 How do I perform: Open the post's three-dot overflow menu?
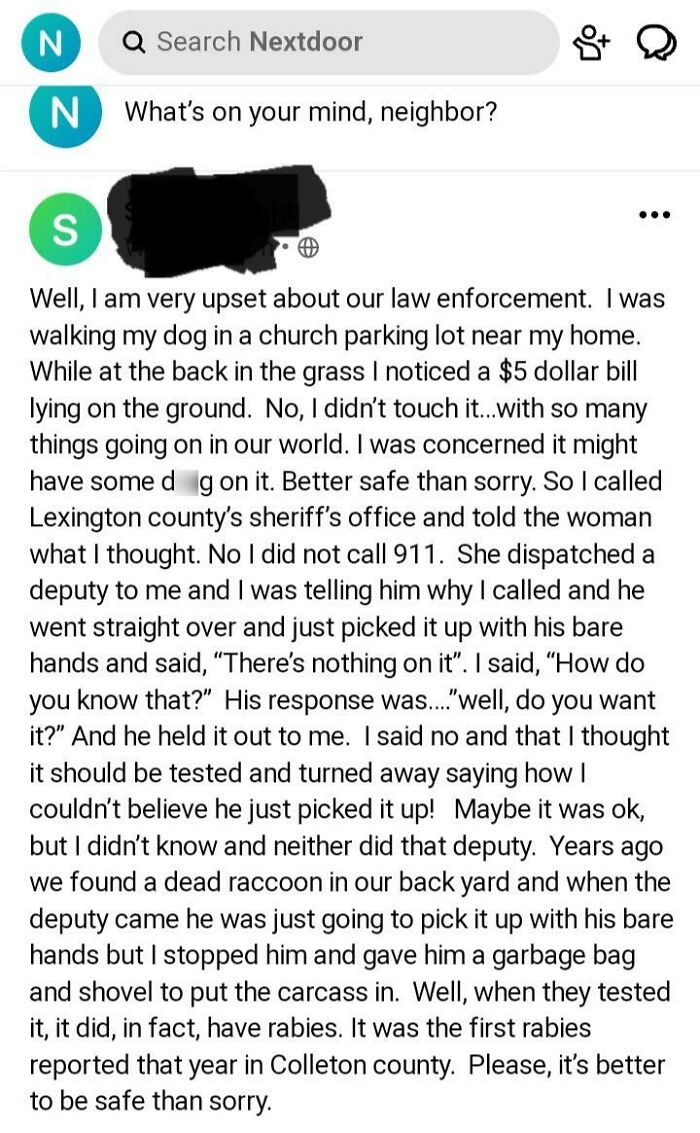point(653,215)
